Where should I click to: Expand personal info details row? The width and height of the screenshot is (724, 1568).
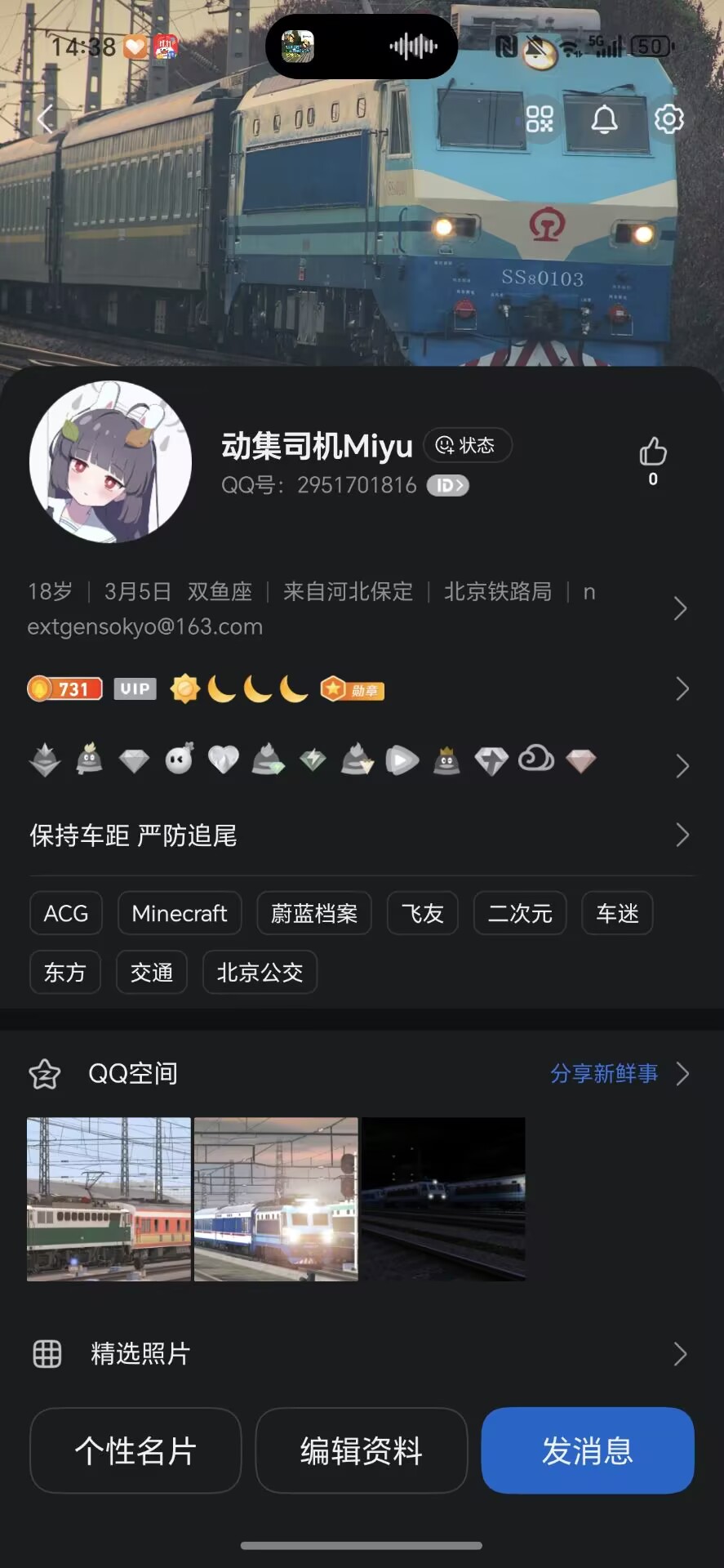click(x=680, y=608)
